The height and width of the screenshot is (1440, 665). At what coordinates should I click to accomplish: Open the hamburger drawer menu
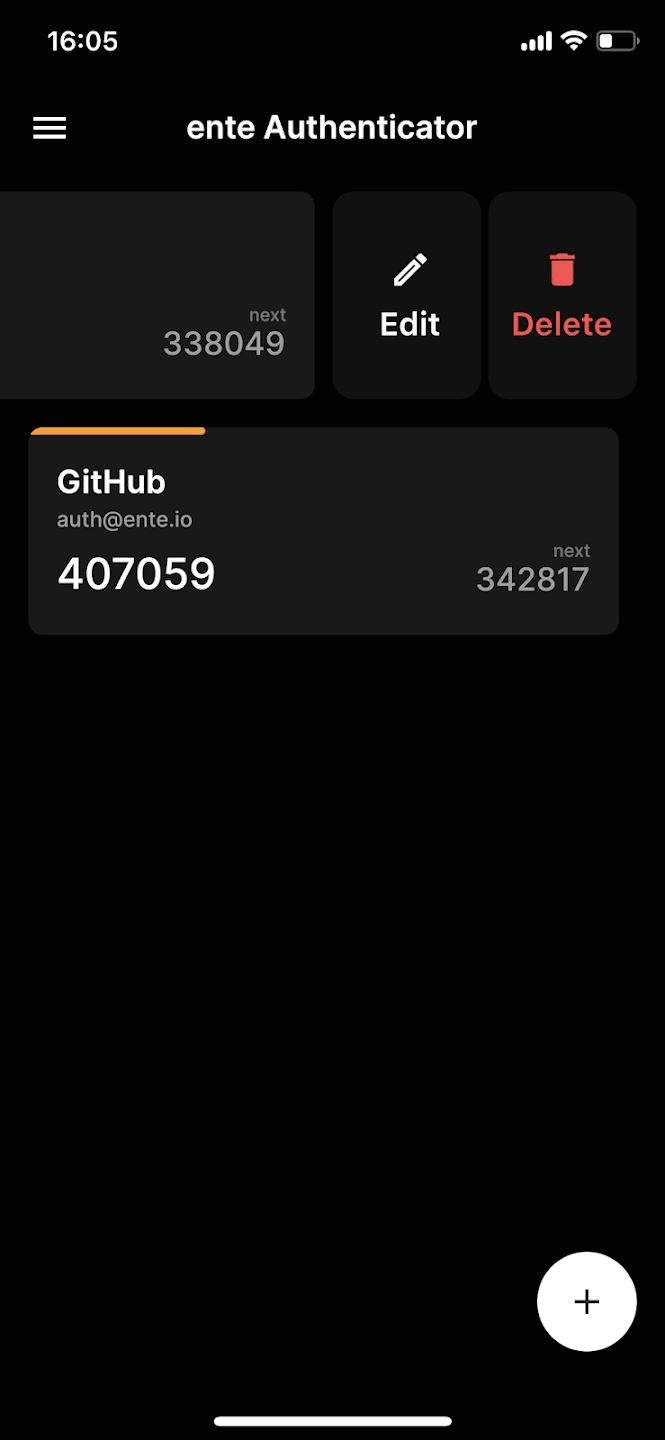tap(49, 128)
